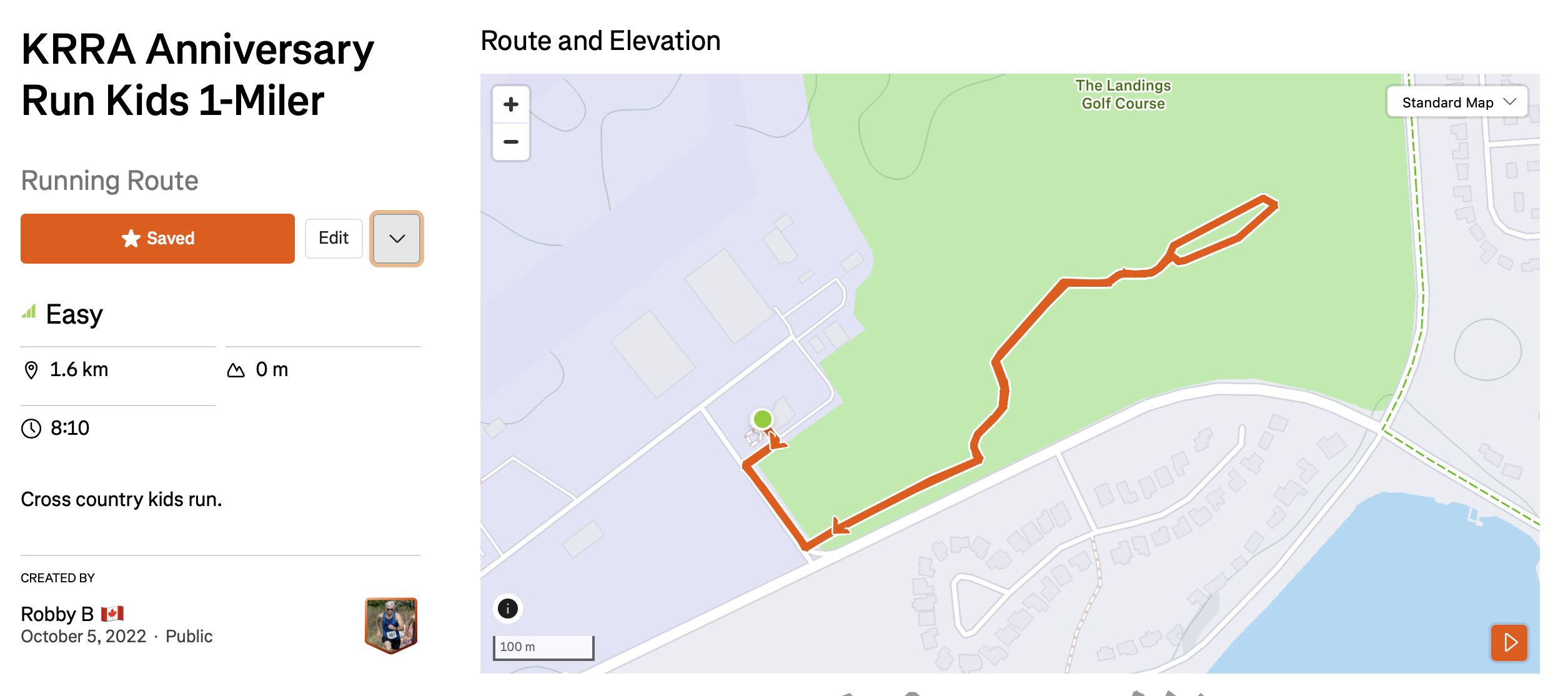The height and width of the screenshot is (696, 1568).
Task: Open the Standard Map style dropdown
Action: (1457, 102)
